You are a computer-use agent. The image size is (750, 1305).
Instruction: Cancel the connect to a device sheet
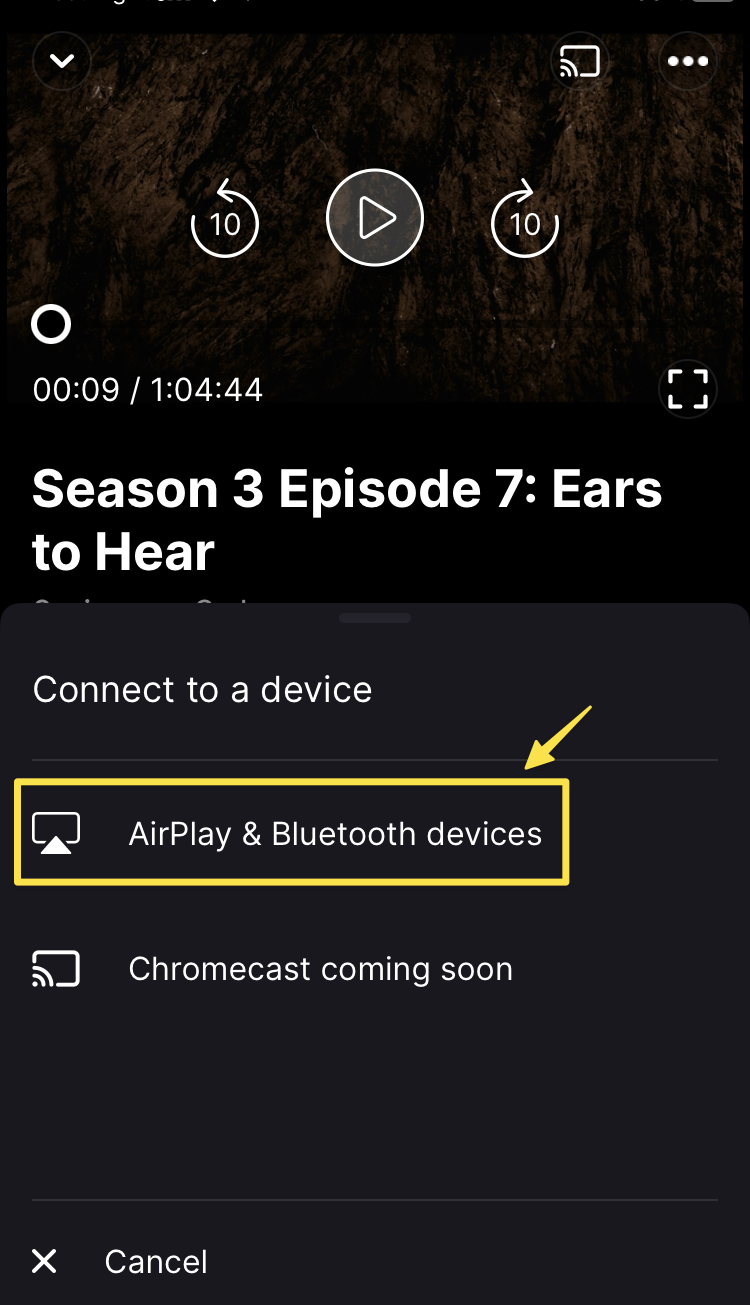coord(120,1261)
